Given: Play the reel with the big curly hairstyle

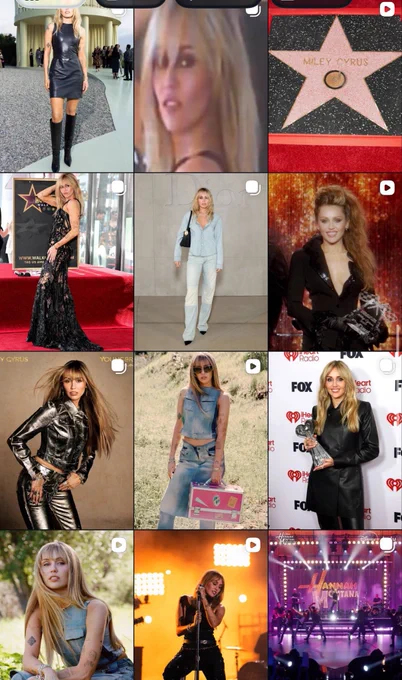Looking at the screenshot, I should [335, 262].
